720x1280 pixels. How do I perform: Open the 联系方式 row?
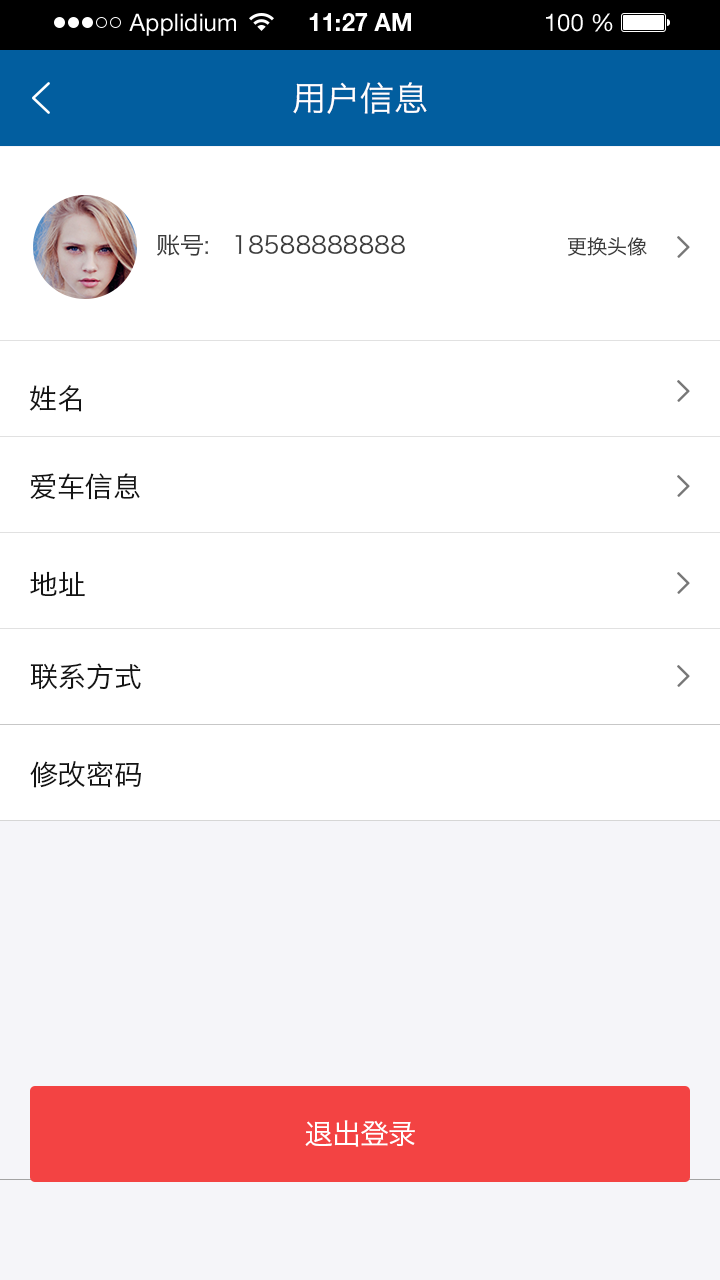360,677
